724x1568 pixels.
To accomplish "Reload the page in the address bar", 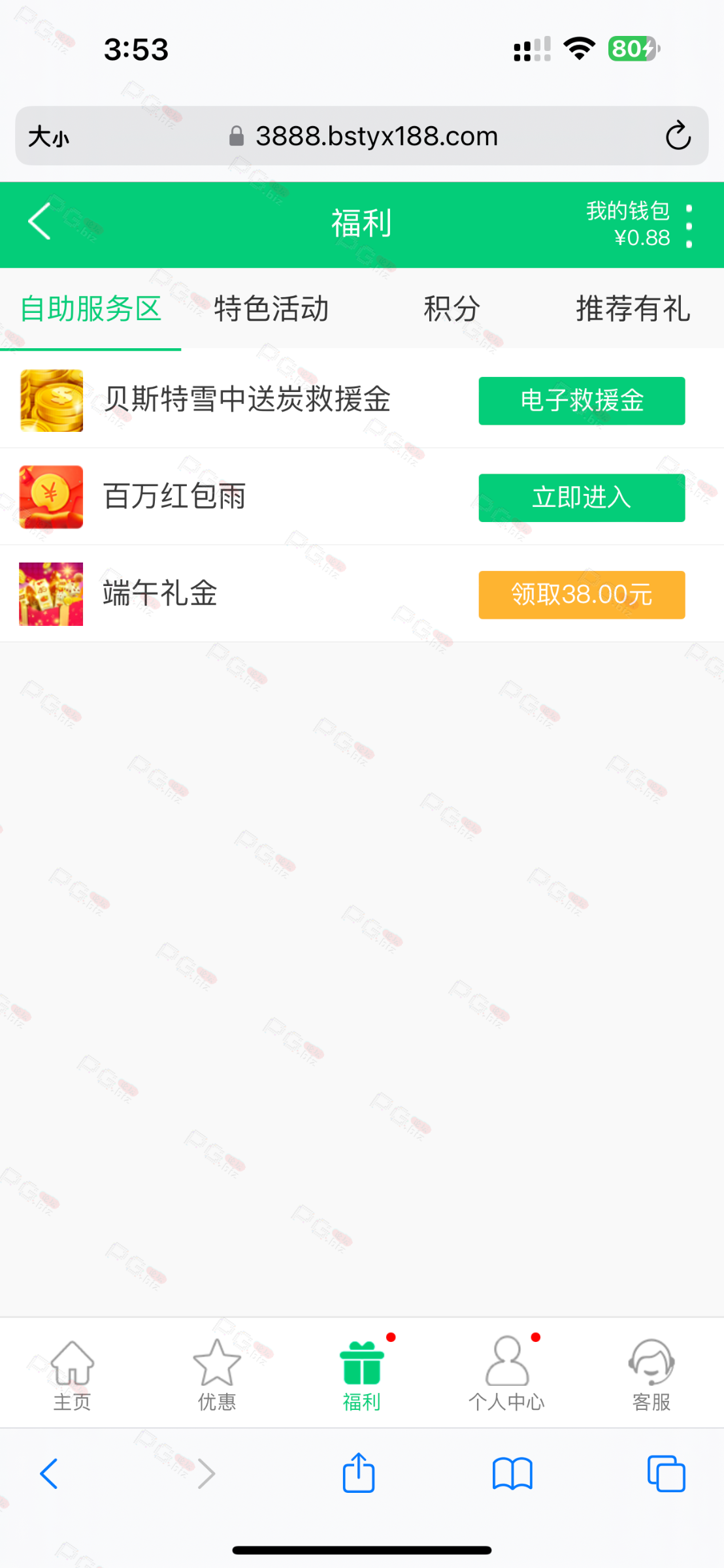I will pyautogui.click(x=678, y=136).
